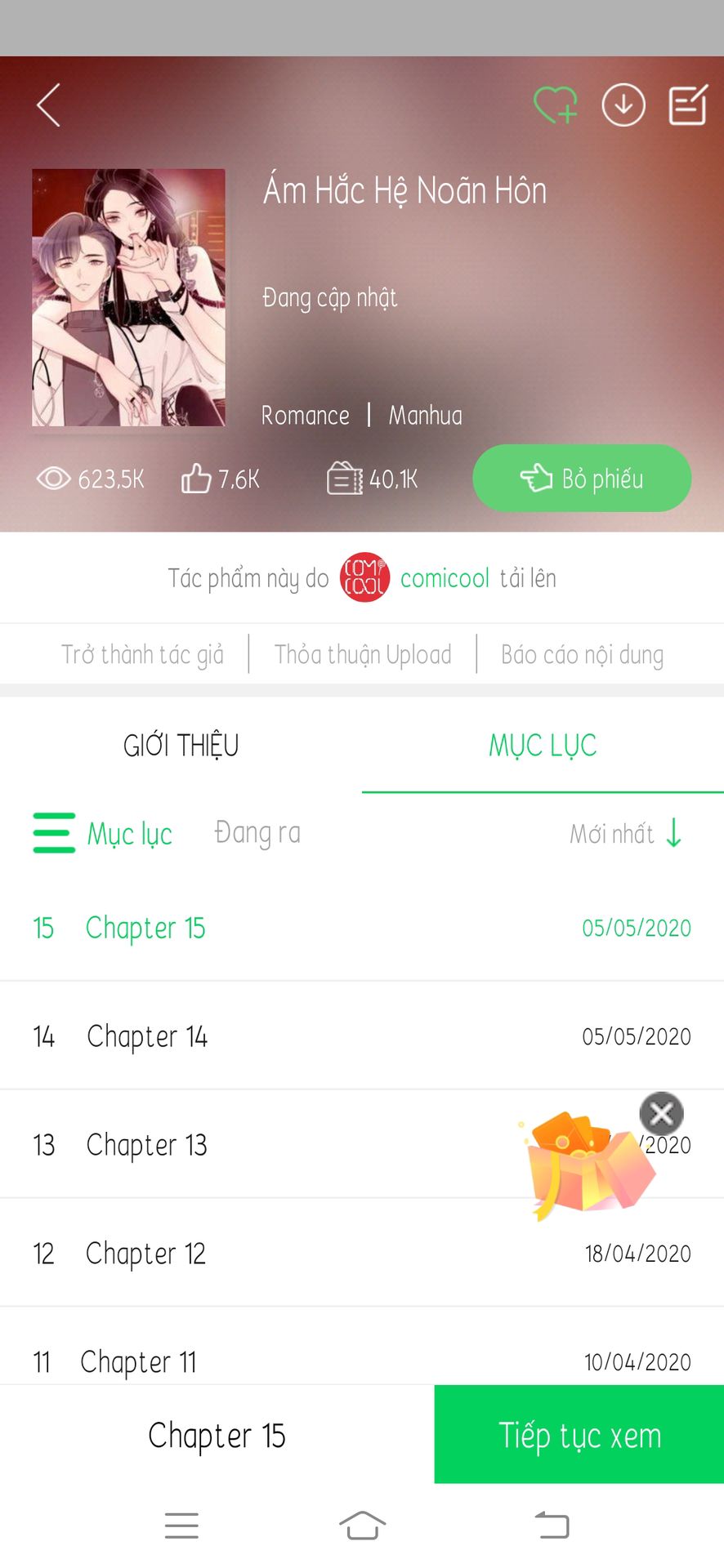Read Chapter 13
The height and width of the screenshot is (1568, 724).
pyautogui.click(x=147, y=1145)
